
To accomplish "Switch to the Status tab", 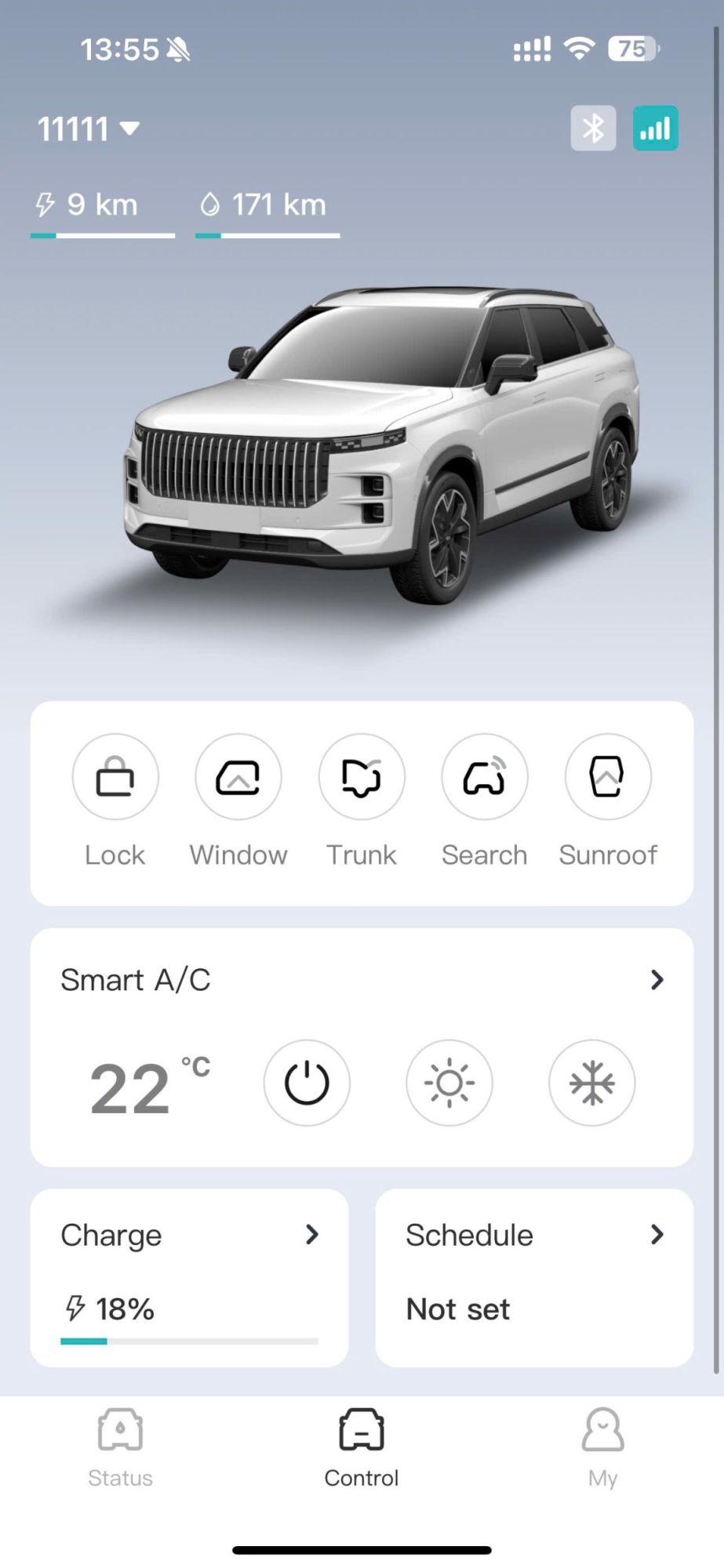I will [x=120, y=1447].
